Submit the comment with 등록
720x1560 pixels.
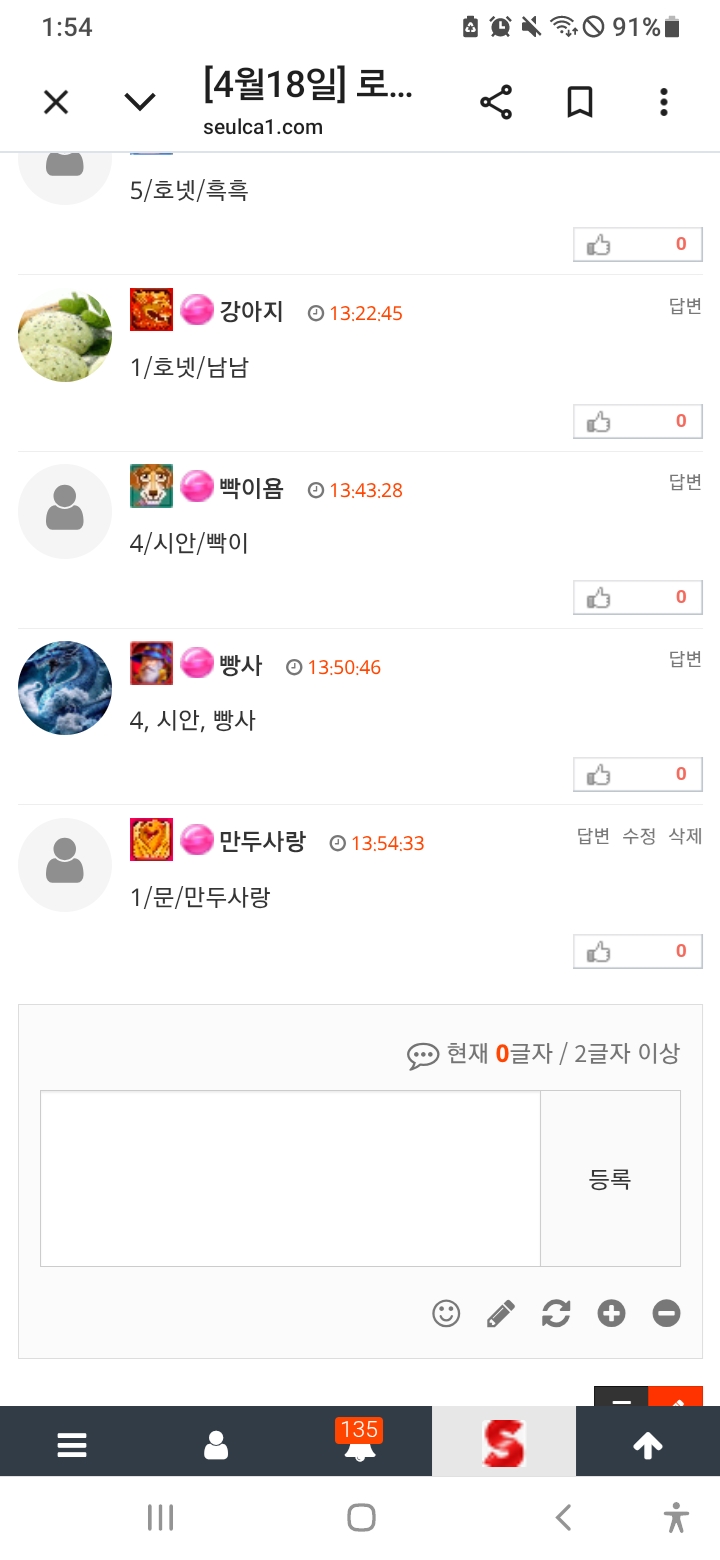coord(610,1179)
